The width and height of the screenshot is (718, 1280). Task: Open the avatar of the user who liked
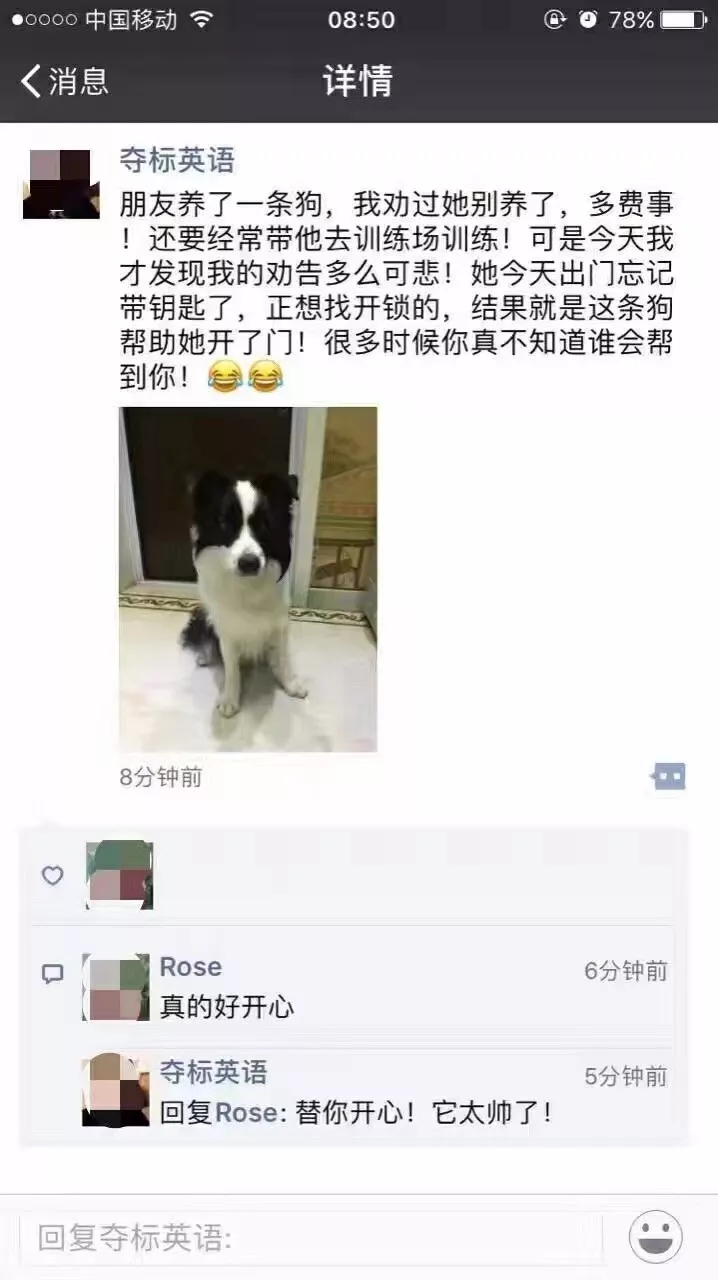coord(120,875)
